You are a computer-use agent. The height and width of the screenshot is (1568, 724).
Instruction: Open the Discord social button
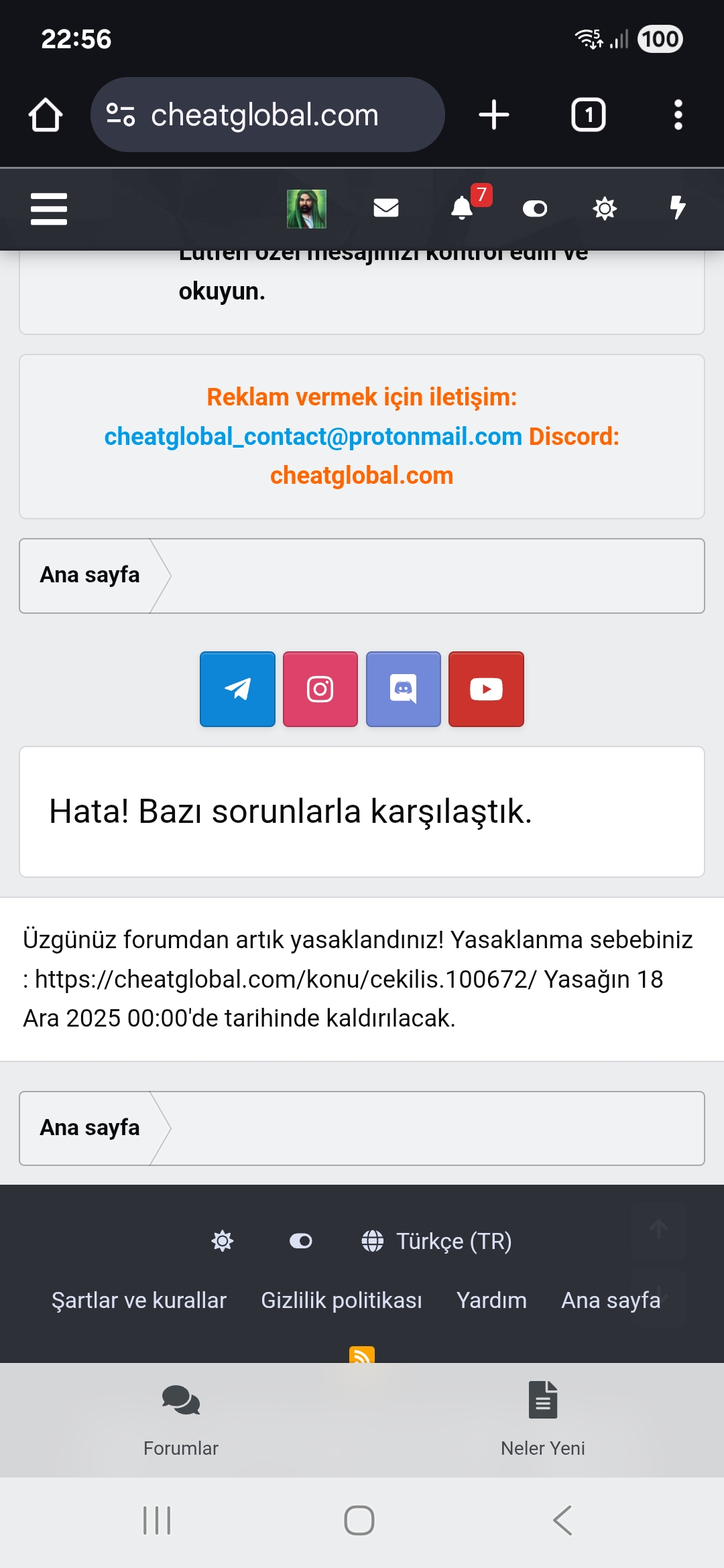click(x=404, y=689)
